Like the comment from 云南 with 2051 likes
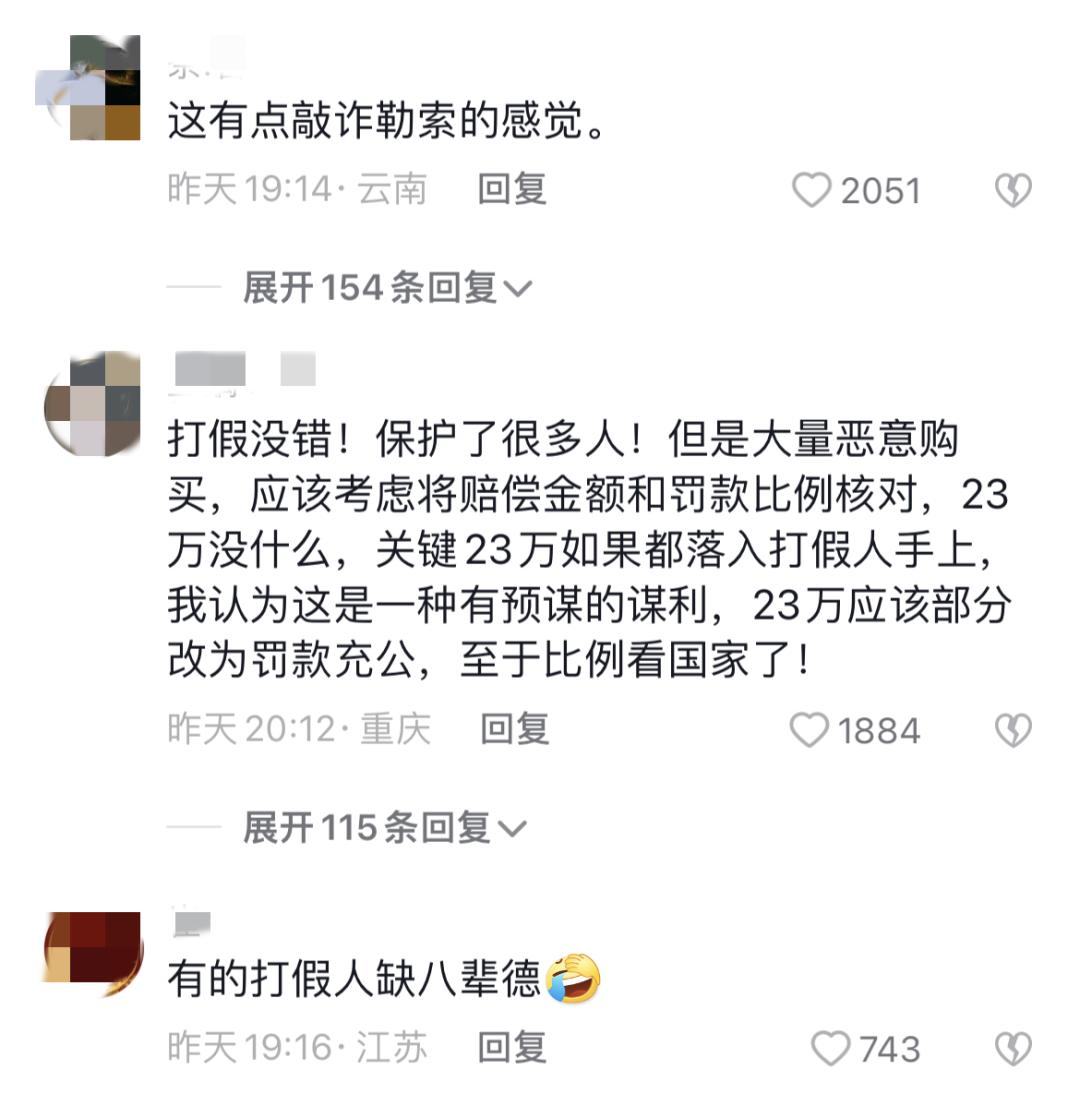Image resolution: width=1080 pixels, height=1118 pixels. pos(812,190)
